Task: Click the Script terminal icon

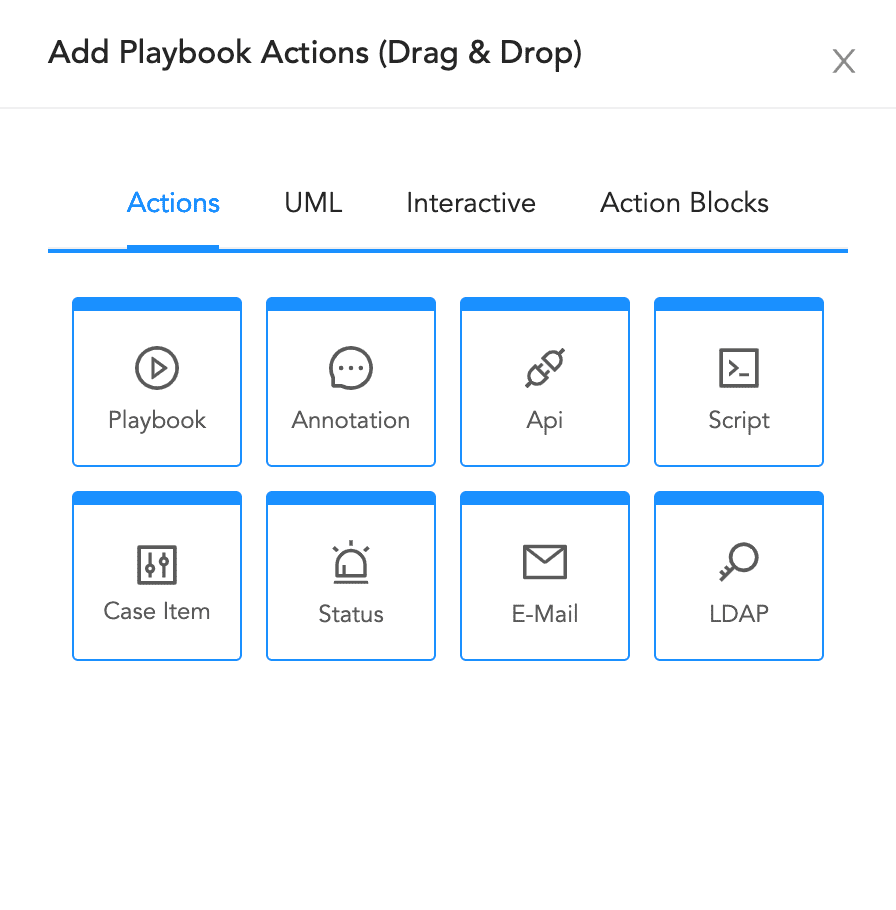Action: pos(738,367)
